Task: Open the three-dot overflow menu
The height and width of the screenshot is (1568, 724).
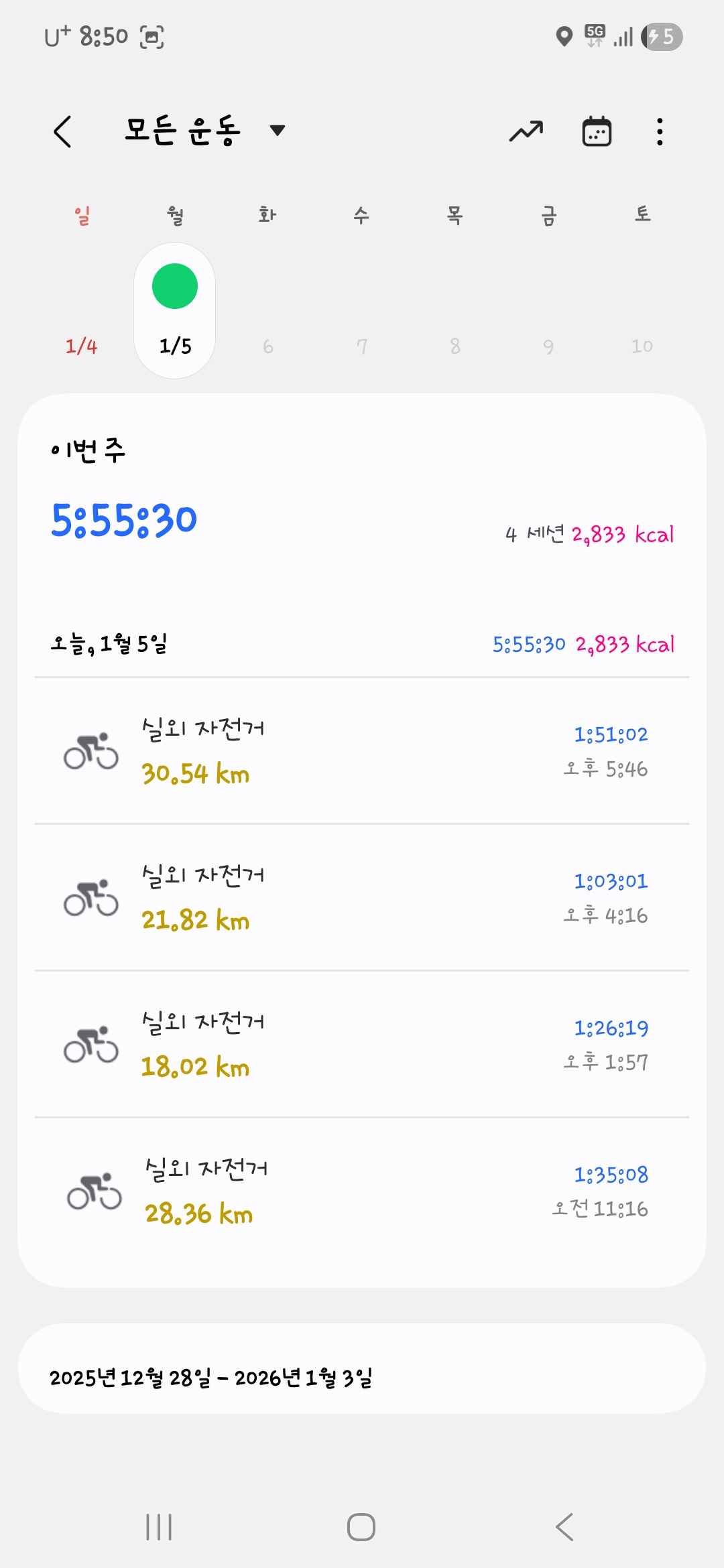Action: click(x=660, y=131)
